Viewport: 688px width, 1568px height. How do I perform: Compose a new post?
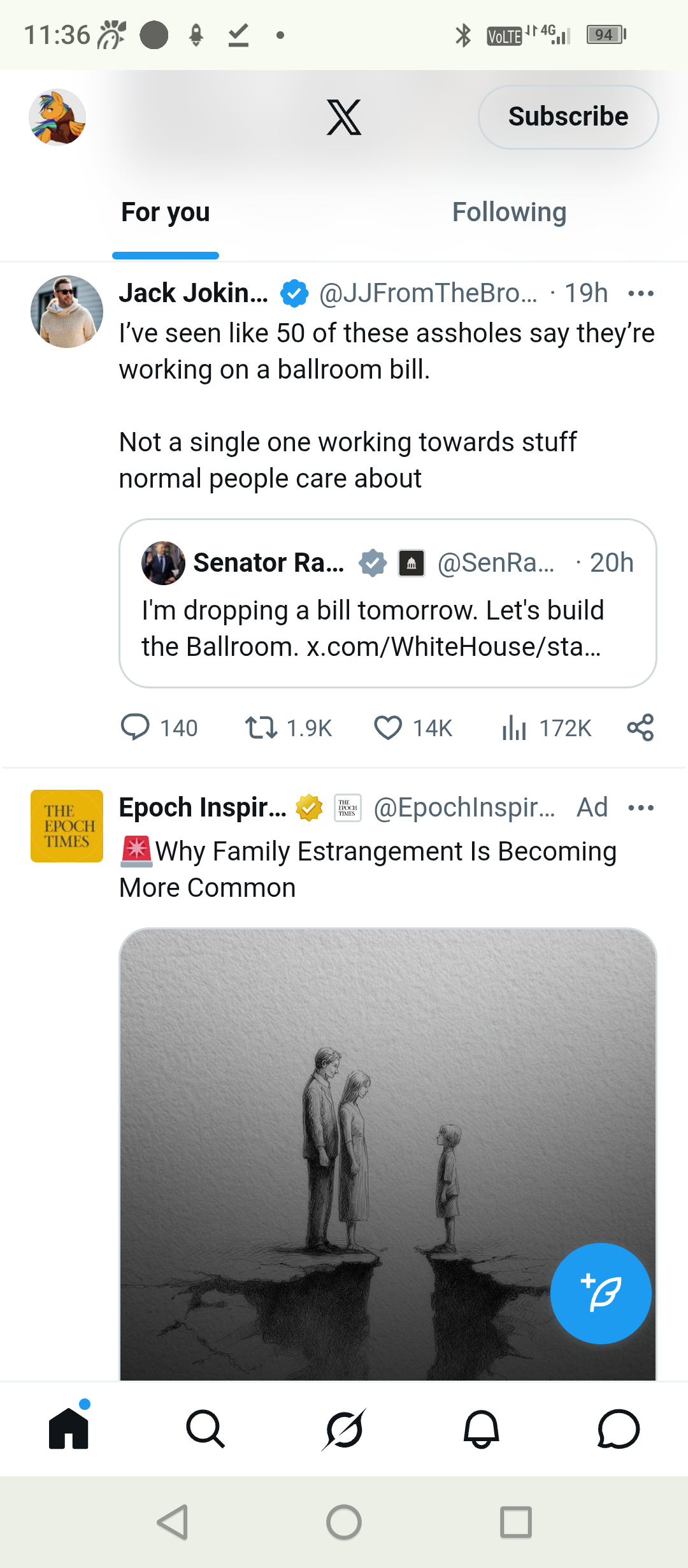coord(601,1293)
